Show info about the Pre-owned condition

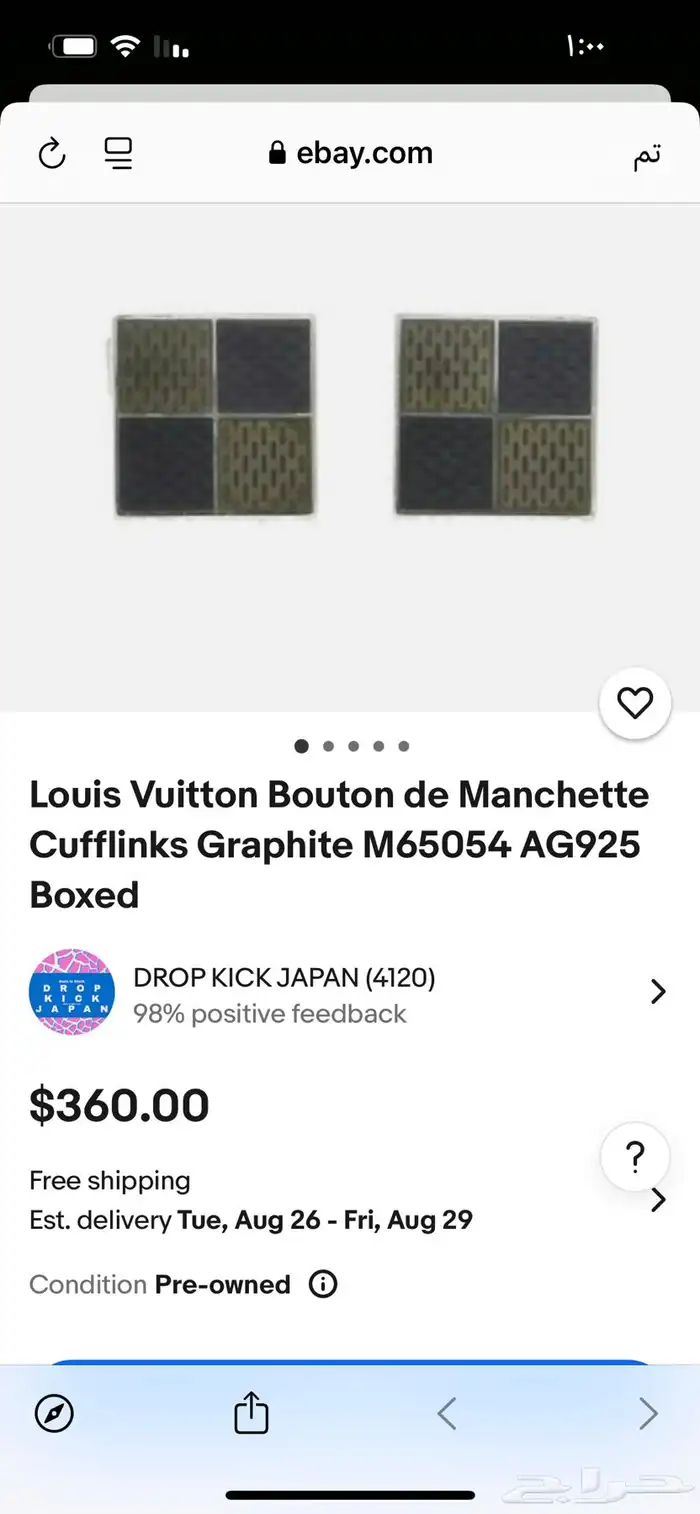(x=323, y=1285)
